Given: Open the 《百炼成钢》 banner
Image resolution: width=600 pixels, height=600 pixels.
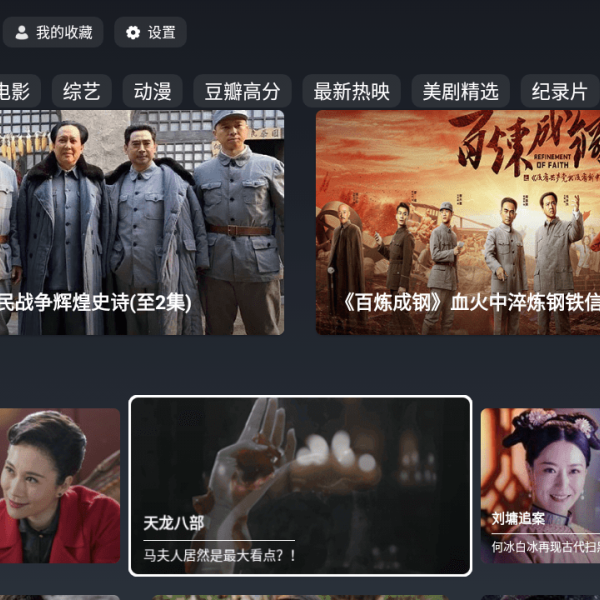Looking at the screenshot, I should point(458,222).
